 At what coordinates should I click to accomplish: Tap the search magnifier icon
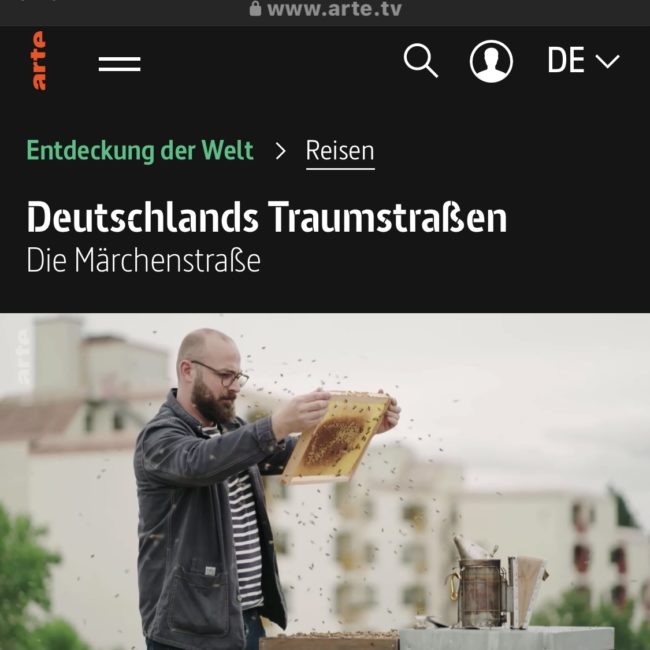coord(421,61)
